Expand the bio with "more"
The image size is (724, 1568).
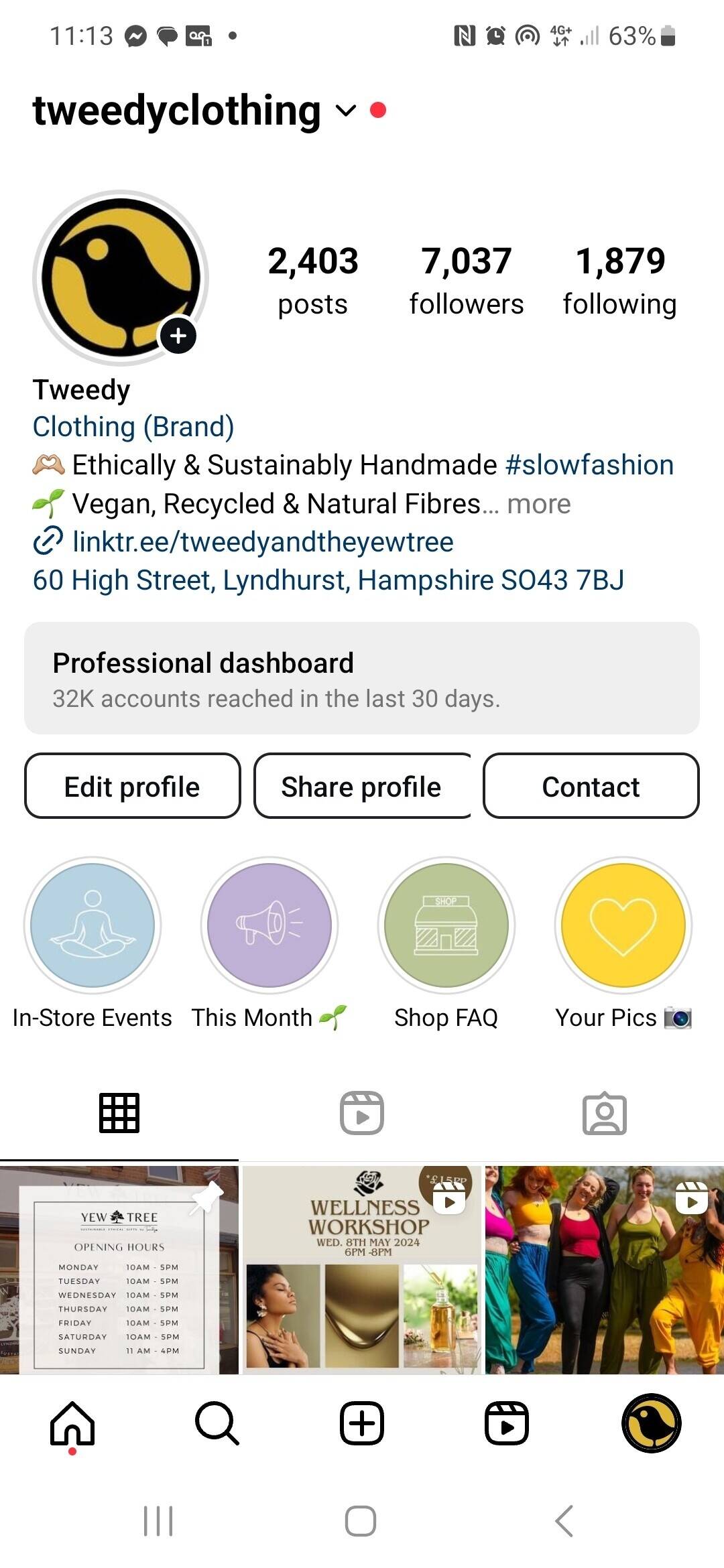538,504
